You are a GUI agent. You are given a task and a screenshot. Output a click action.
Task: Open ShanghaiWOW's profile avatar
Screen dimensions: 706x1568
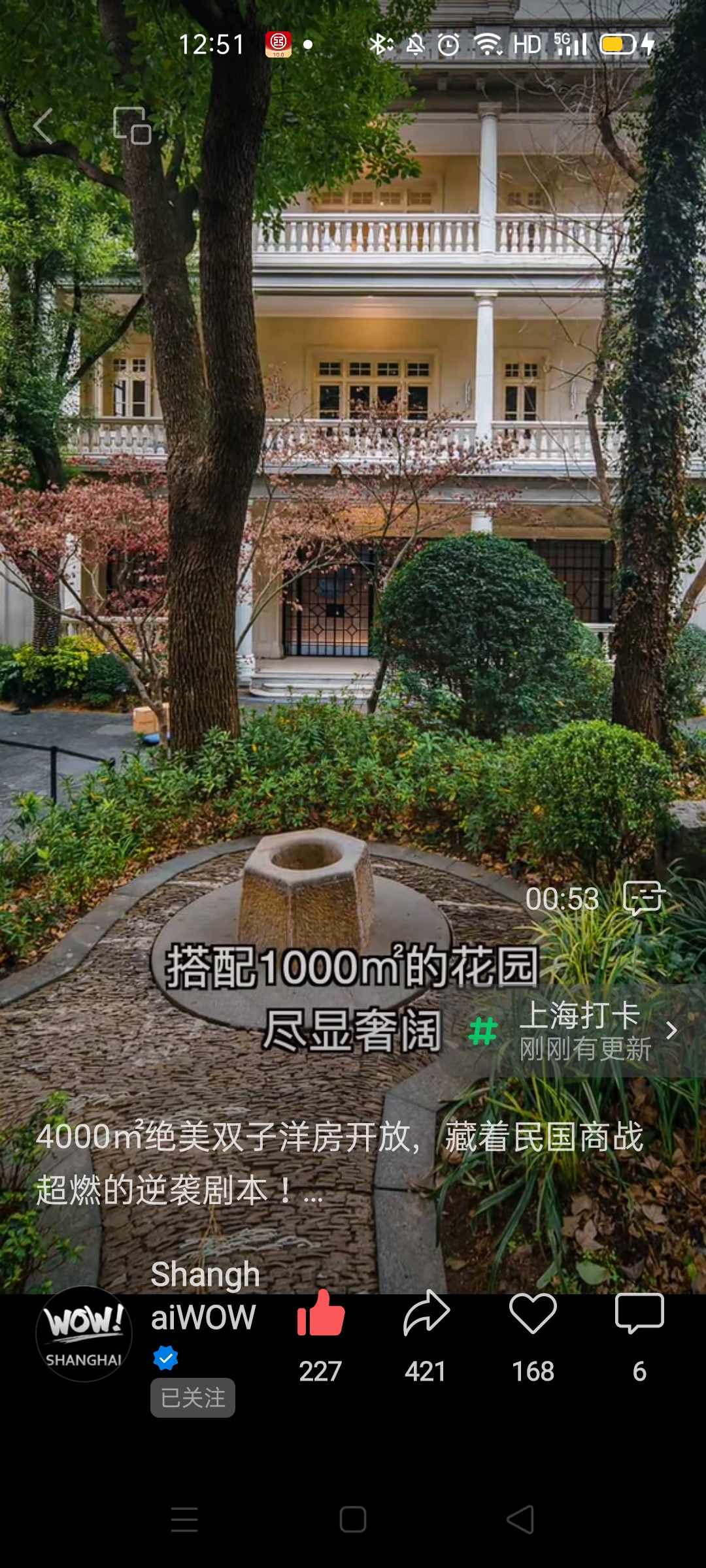(84, 1333)
